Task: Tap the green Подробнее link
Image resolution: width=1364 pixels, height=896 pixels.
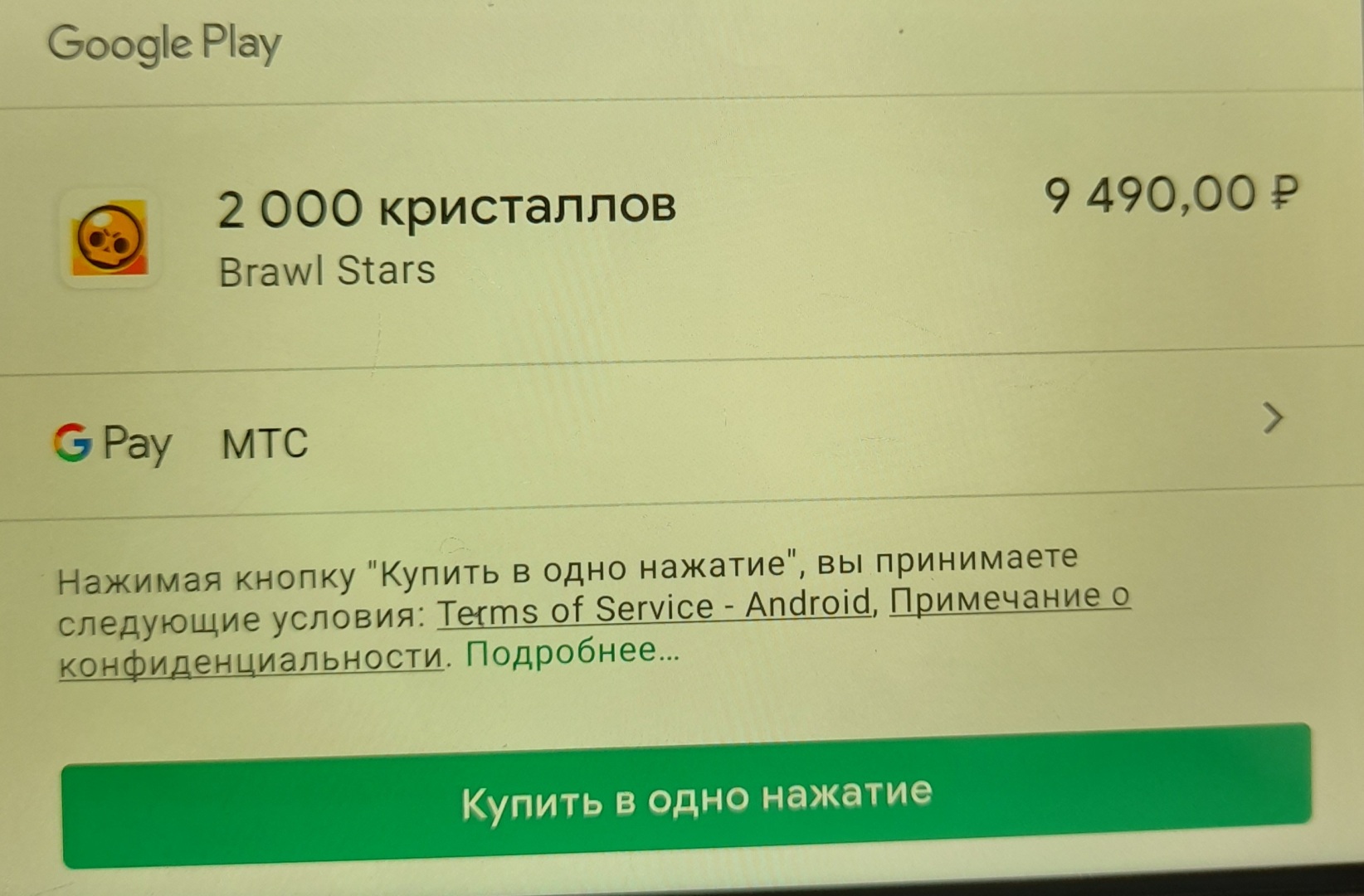Action: coord(572,653)
